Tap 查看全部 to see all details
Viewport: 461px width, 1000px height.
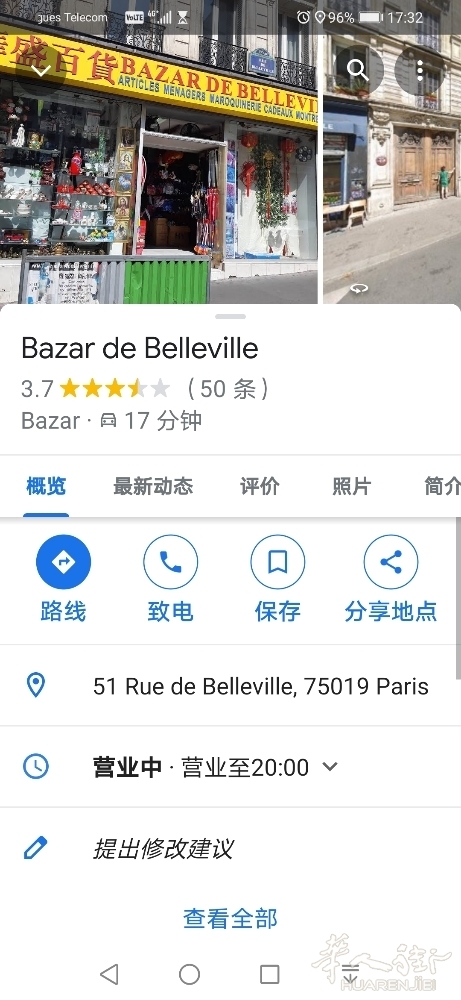coord(230,919)
